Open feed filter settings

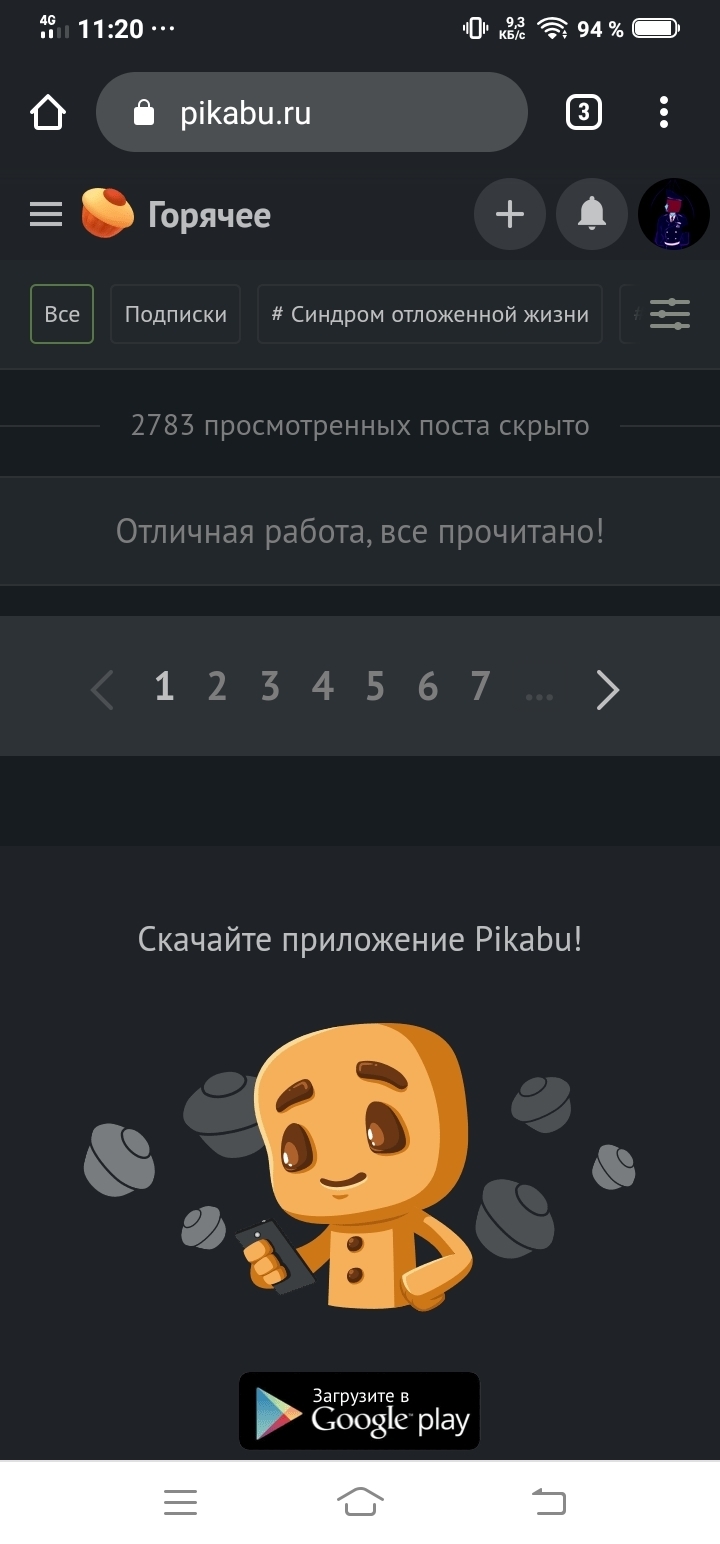(x=670, y=314)
